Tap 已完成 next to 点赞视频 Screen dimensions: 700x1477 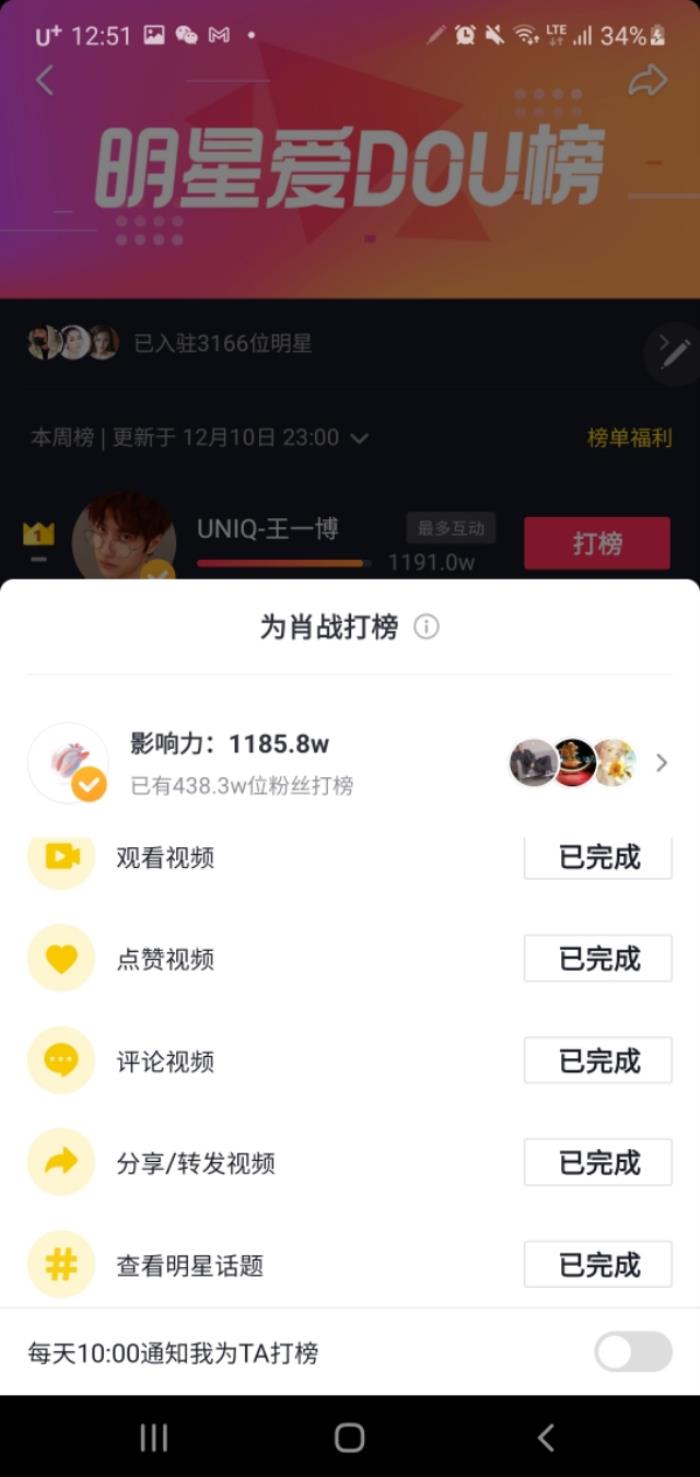pyautogui.click(x=598, y=959)
